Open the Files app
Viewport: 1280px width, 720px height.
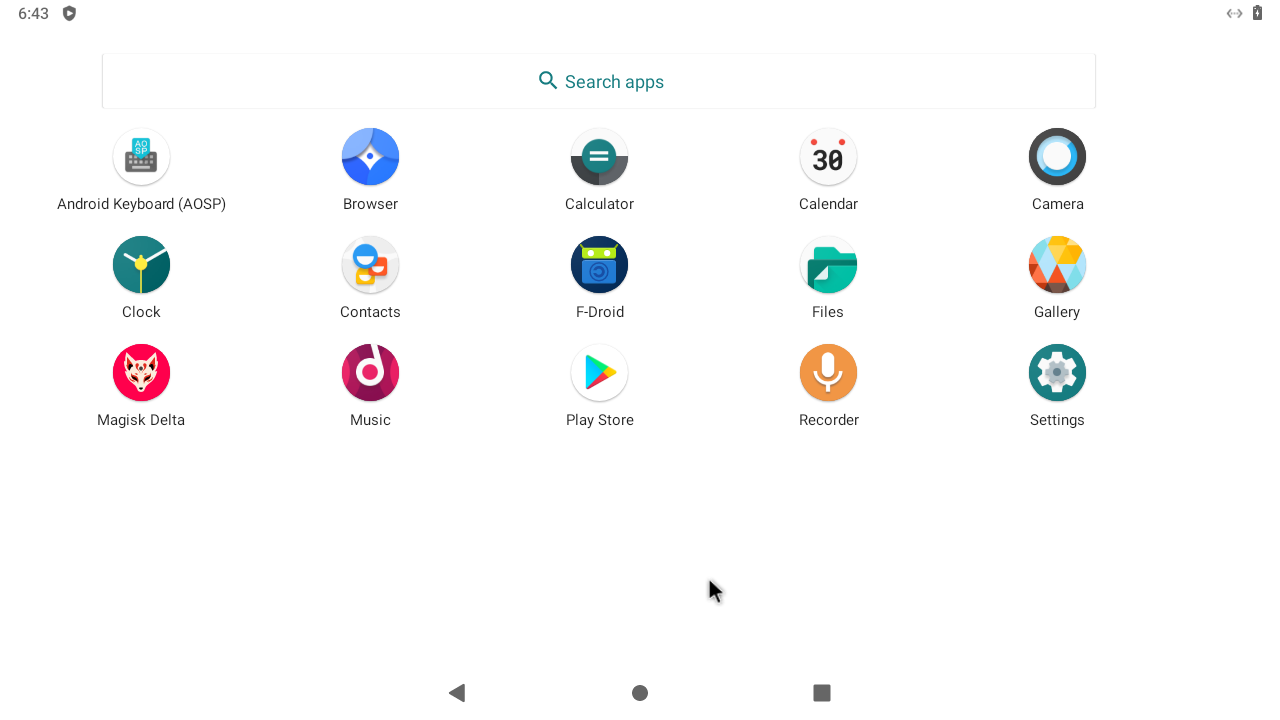point(828,265)
